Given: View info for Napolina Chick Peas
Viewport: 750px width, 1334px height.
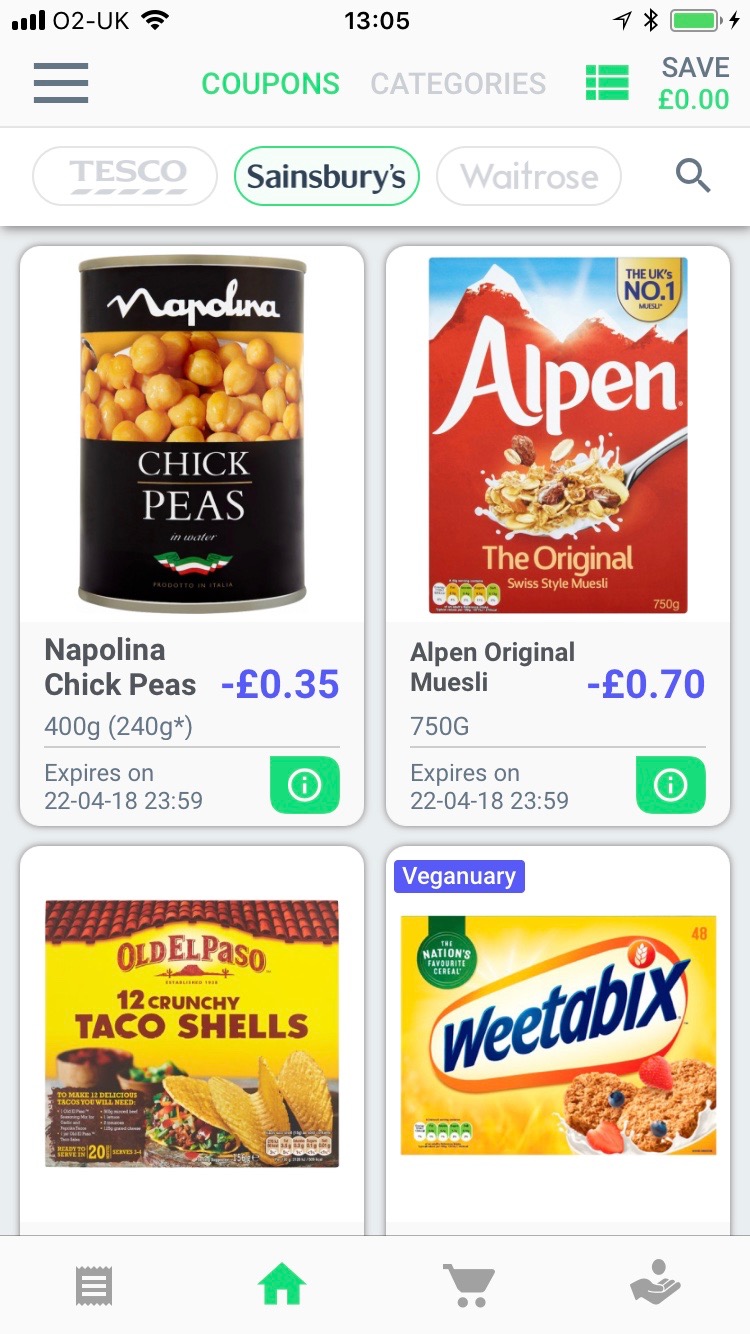Looking at the screenshot, I should click(305, 785).
